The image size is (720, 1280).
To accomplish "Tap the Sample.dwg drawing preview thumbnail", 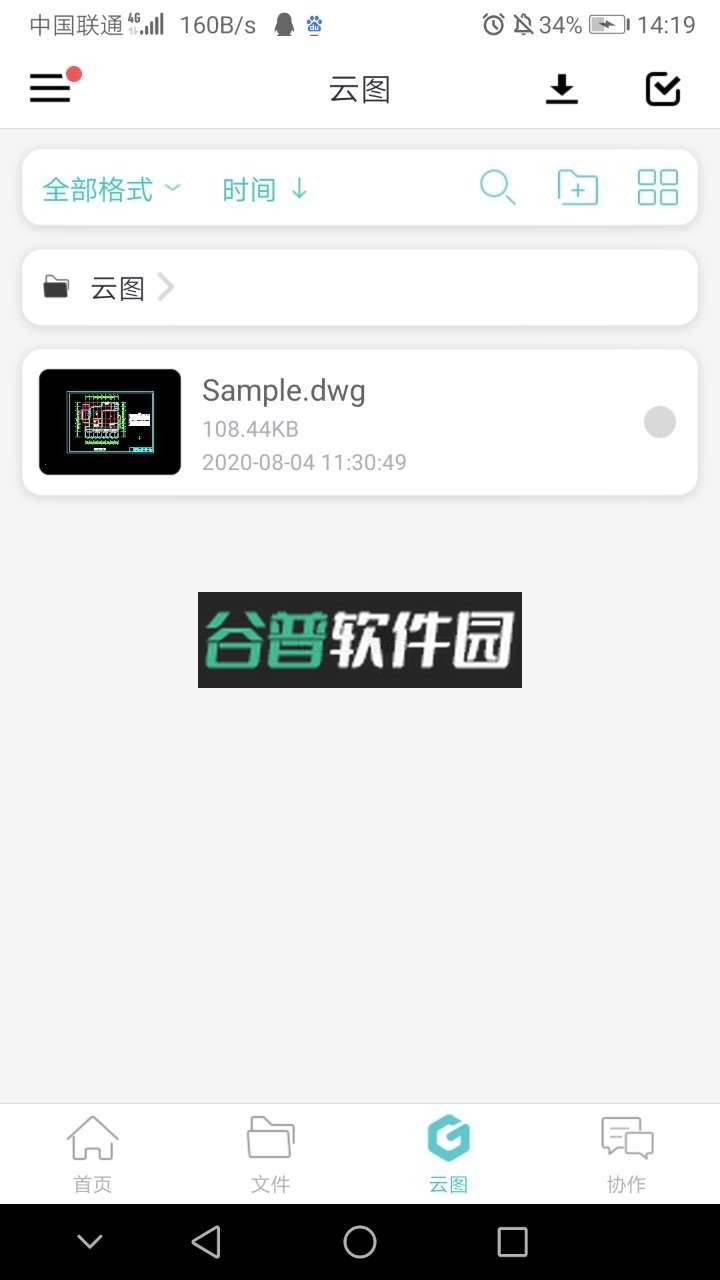I will [x=109, y=421].
